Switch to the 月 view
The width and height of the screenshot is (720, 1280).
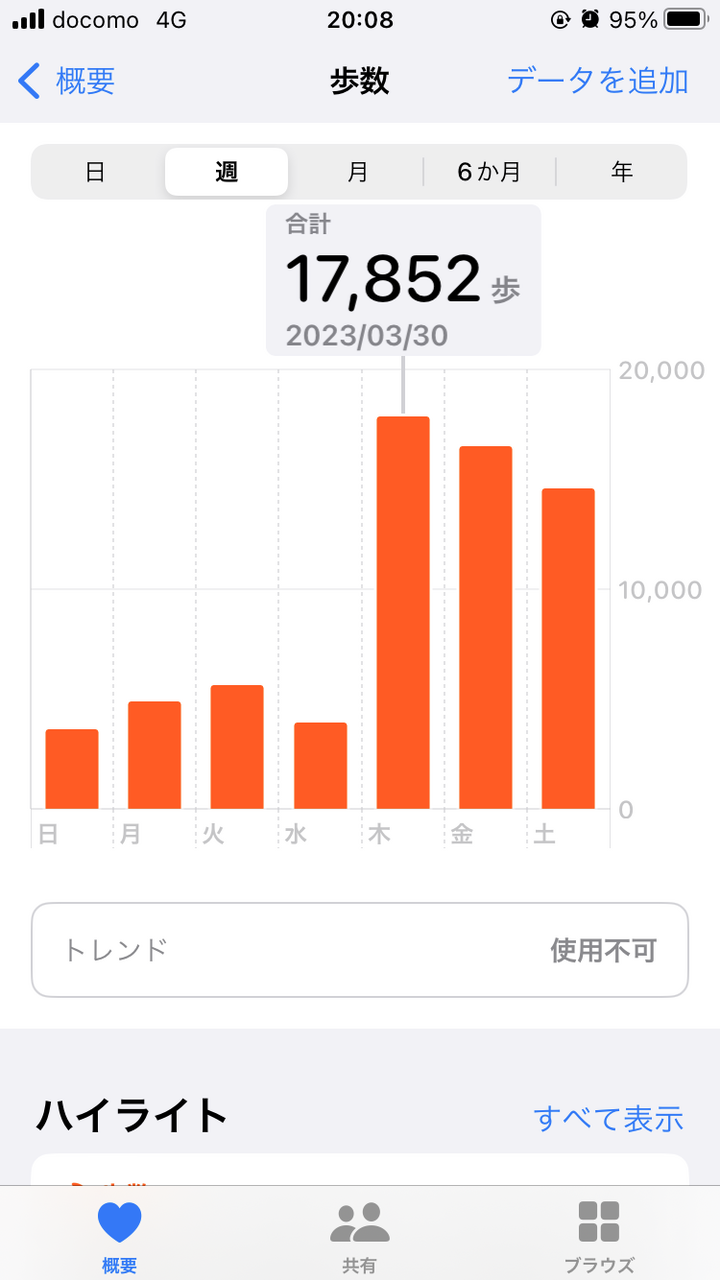click(358, 172)
